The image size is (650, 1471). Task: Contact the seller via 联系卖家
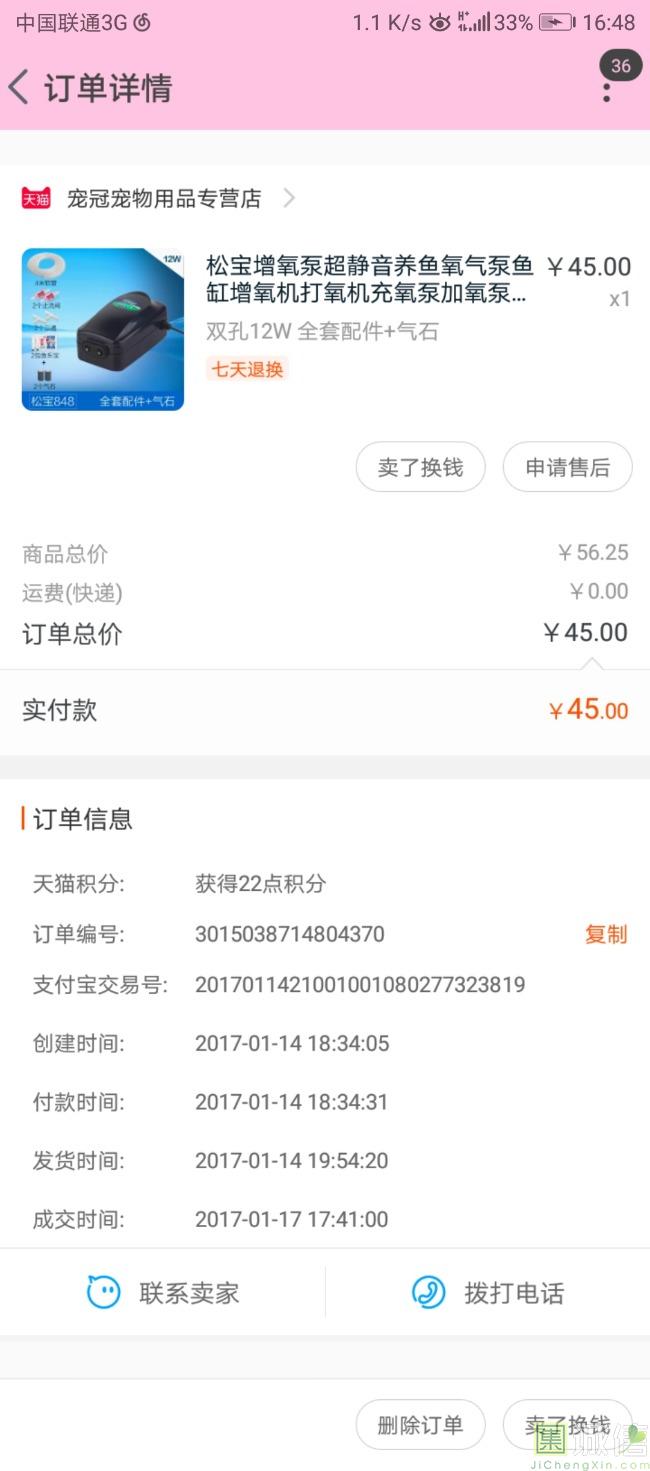pyautogui.click(x=163, y=1292)
